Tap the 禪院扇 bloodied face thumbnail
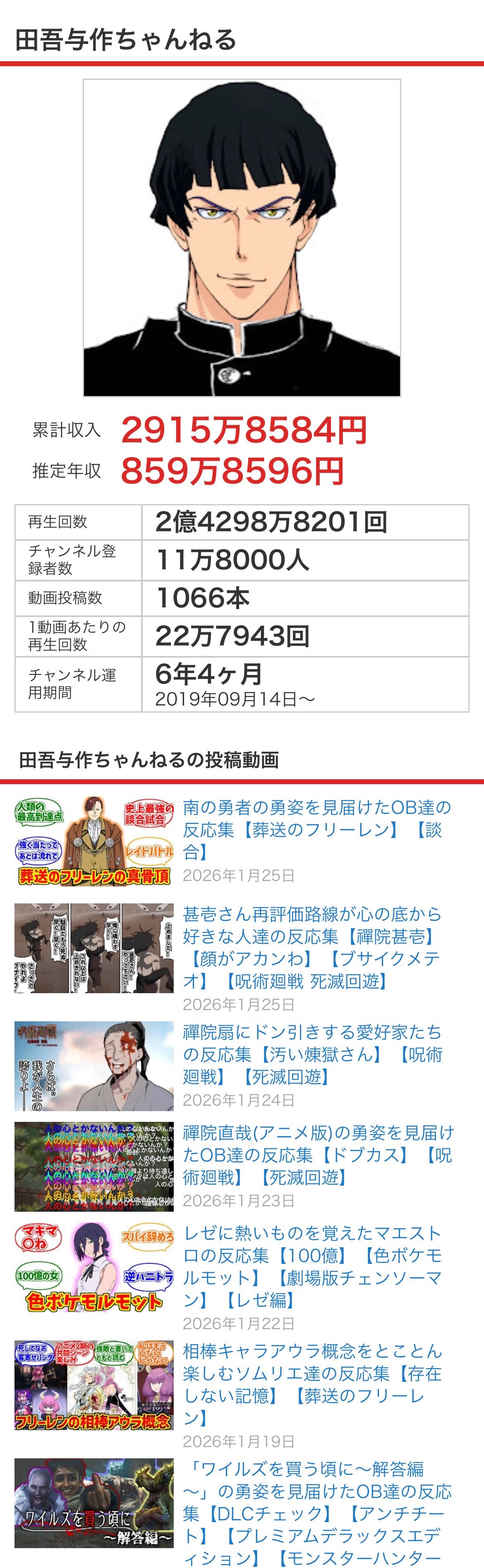This screenshot has width=484, height=1568. (x=94, y=1066)
